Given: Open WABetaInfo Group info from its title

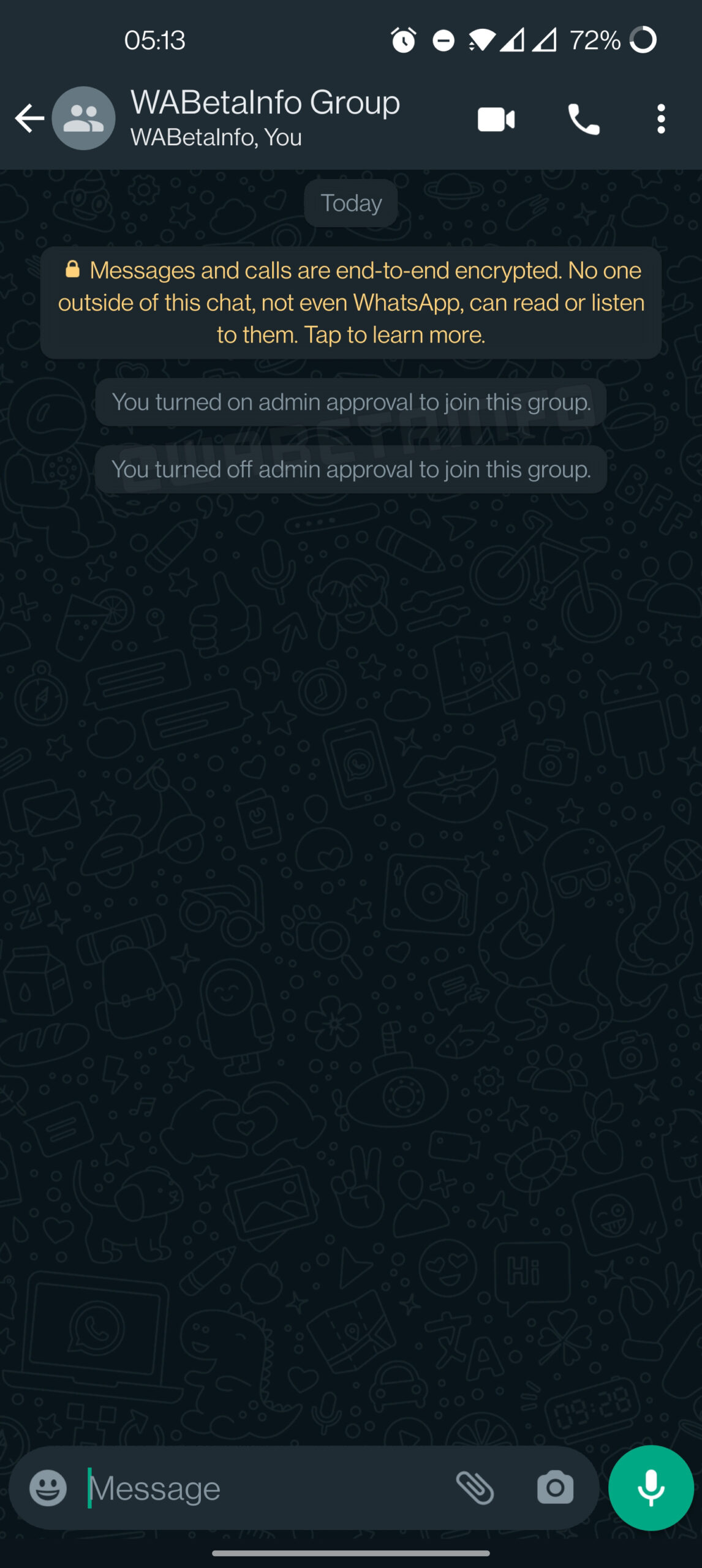Looking at the screenshot, I should coord(265,103).
